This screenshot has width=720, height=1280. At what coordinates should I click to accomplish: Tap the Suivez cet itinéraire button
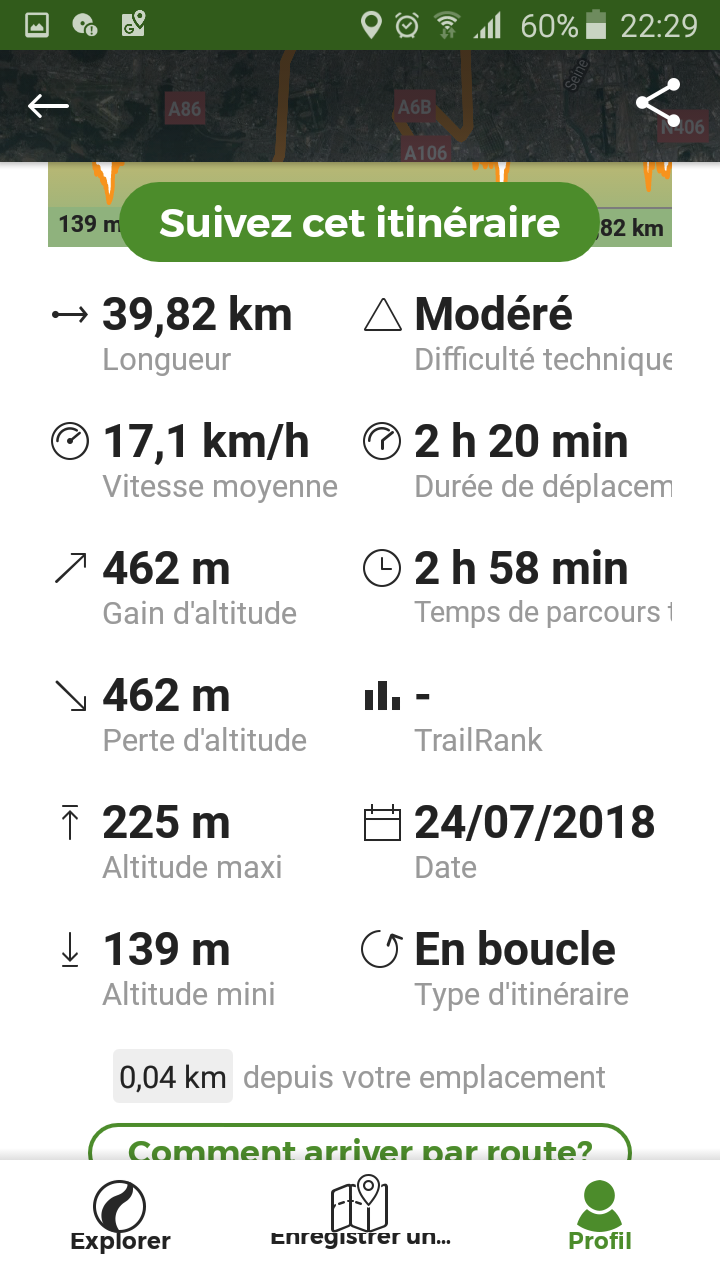pyautogui.click(x=360, y=222)
